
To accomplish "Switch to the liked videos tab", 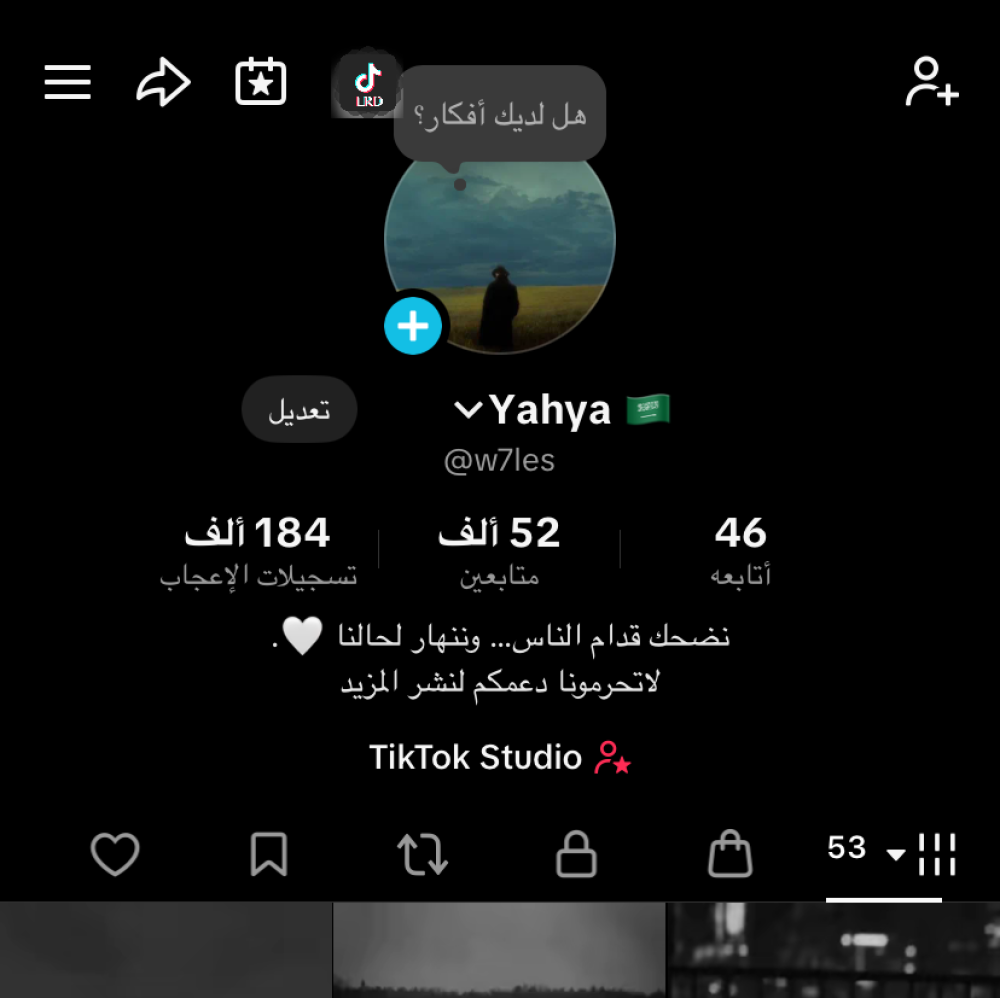I will (x=115, y=855).
